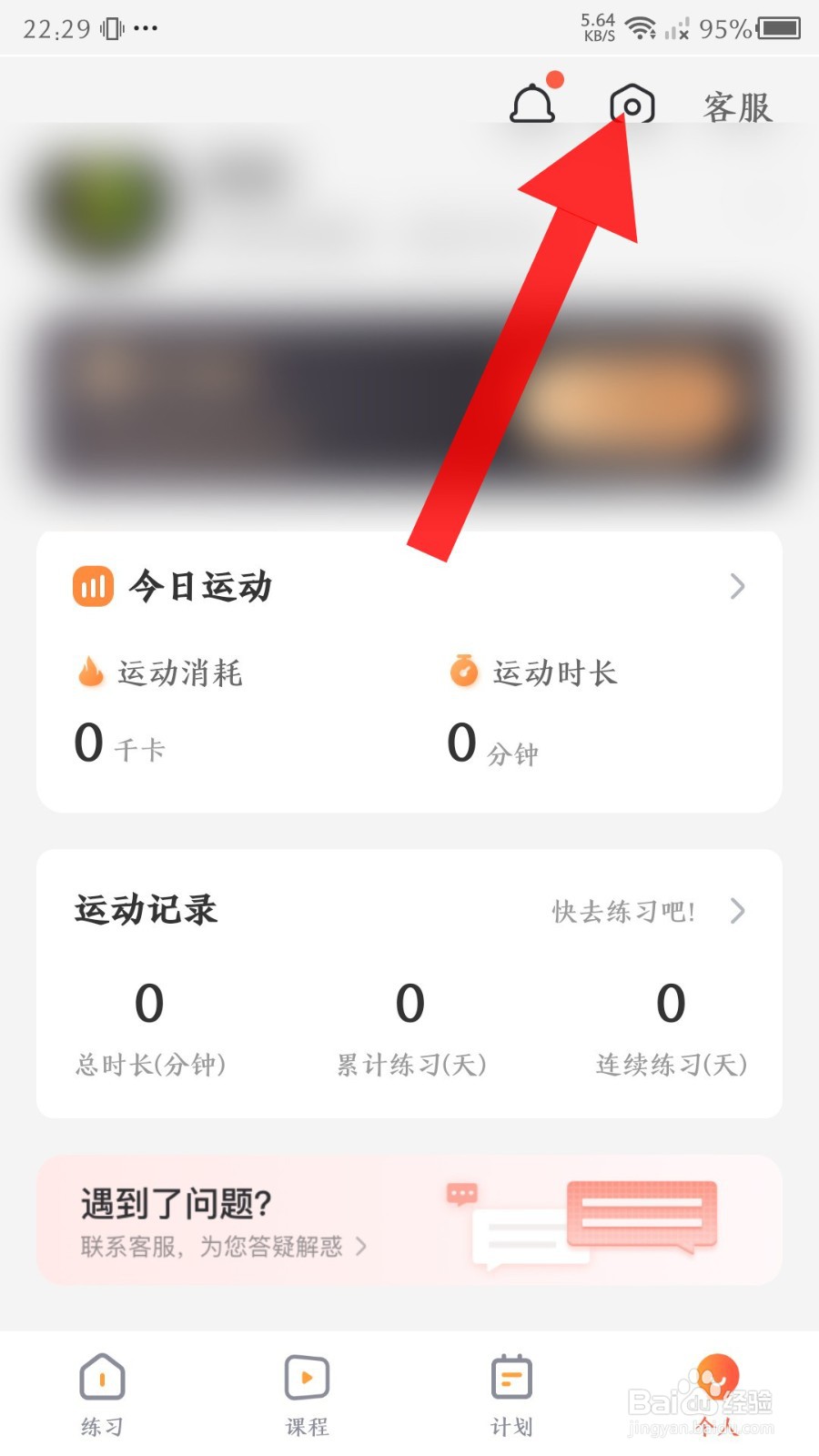Tap the 计划 clipboard icon
The height and width of the screenshot is (1456, 819).
pyautogui.click(x=511, y=1377)
